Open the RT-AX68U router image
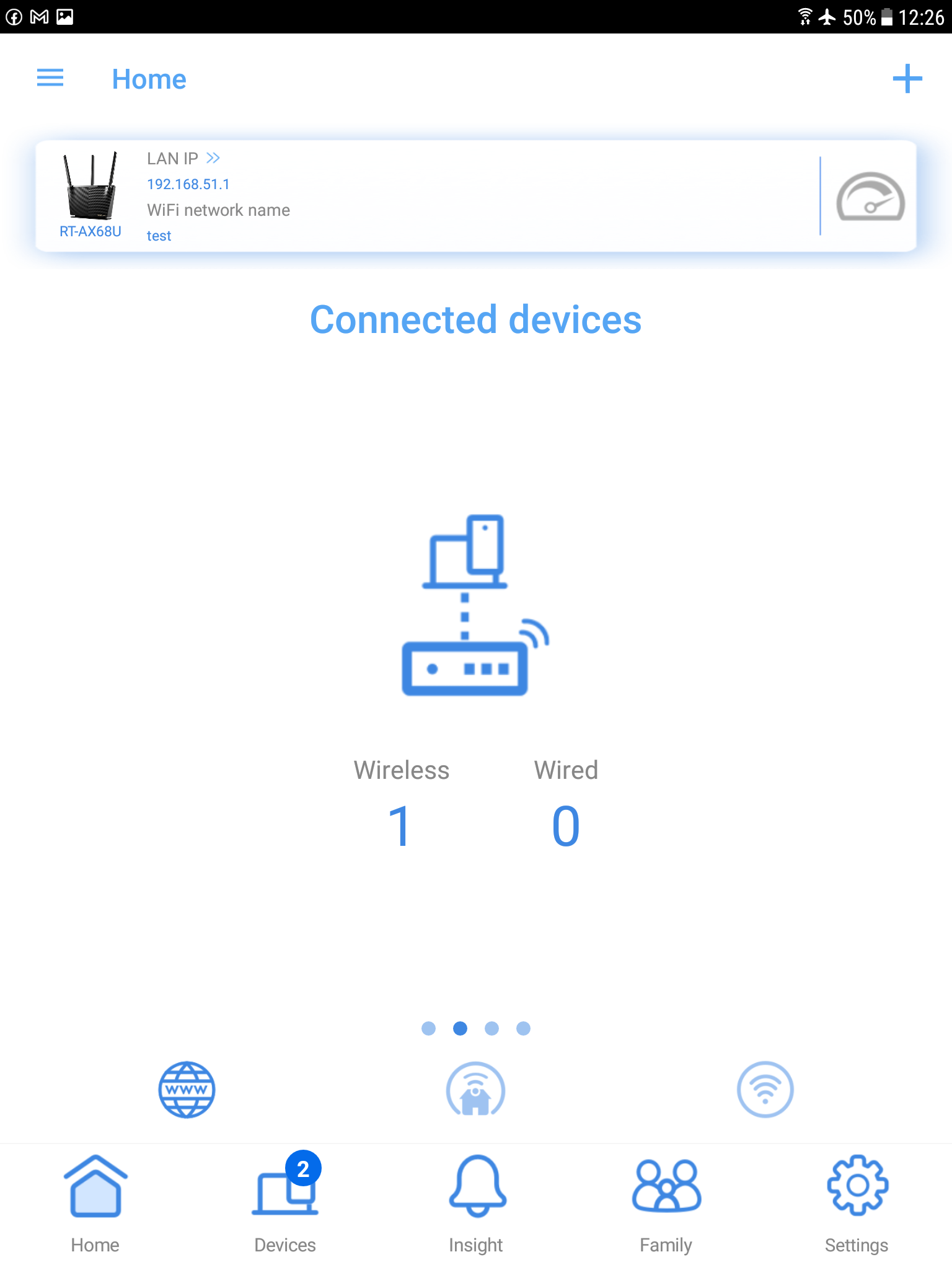This screenshot has height=1270, width=952. pos(90,186)
